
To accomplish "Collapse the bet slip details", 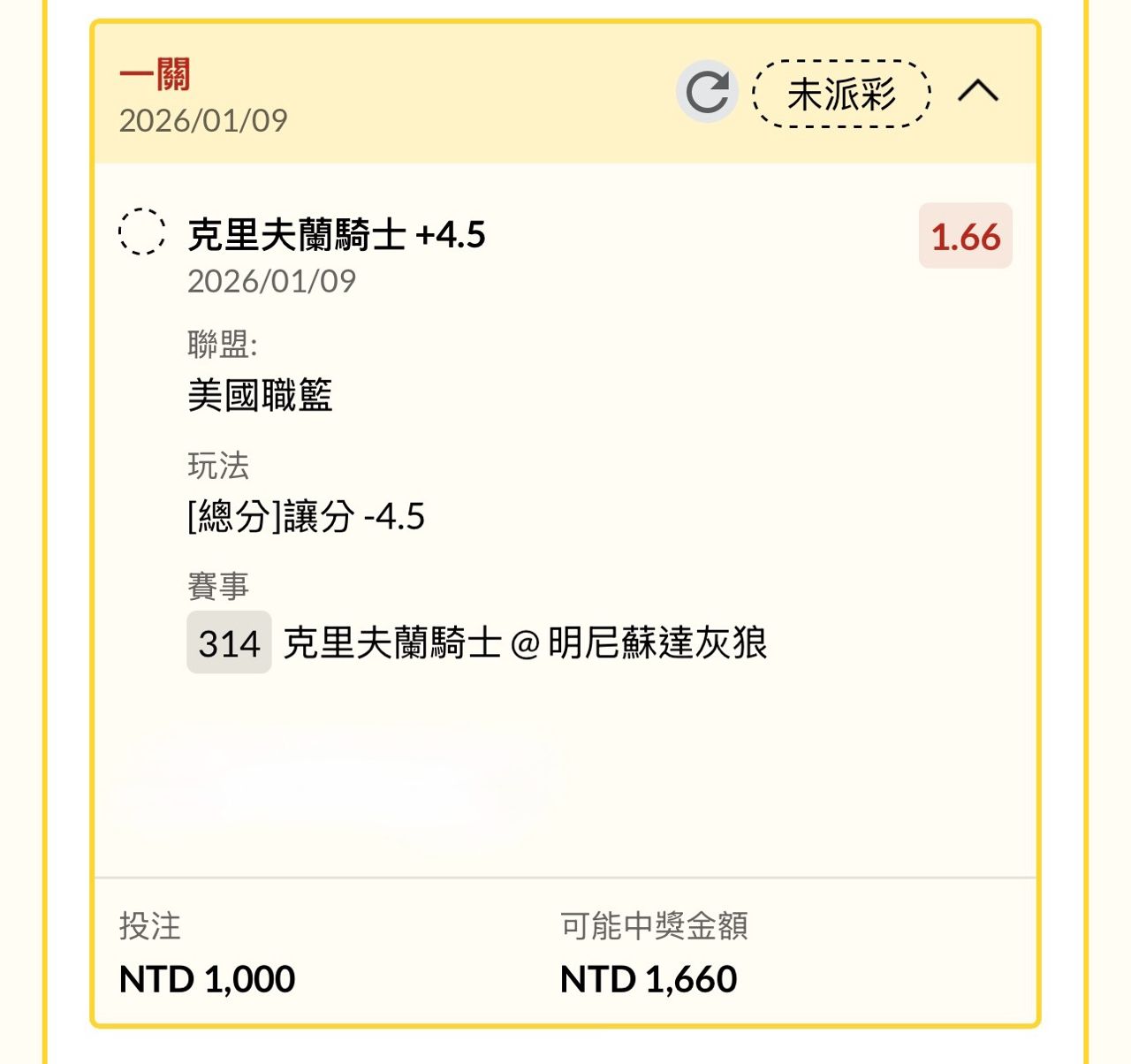I will coord(977,91).
